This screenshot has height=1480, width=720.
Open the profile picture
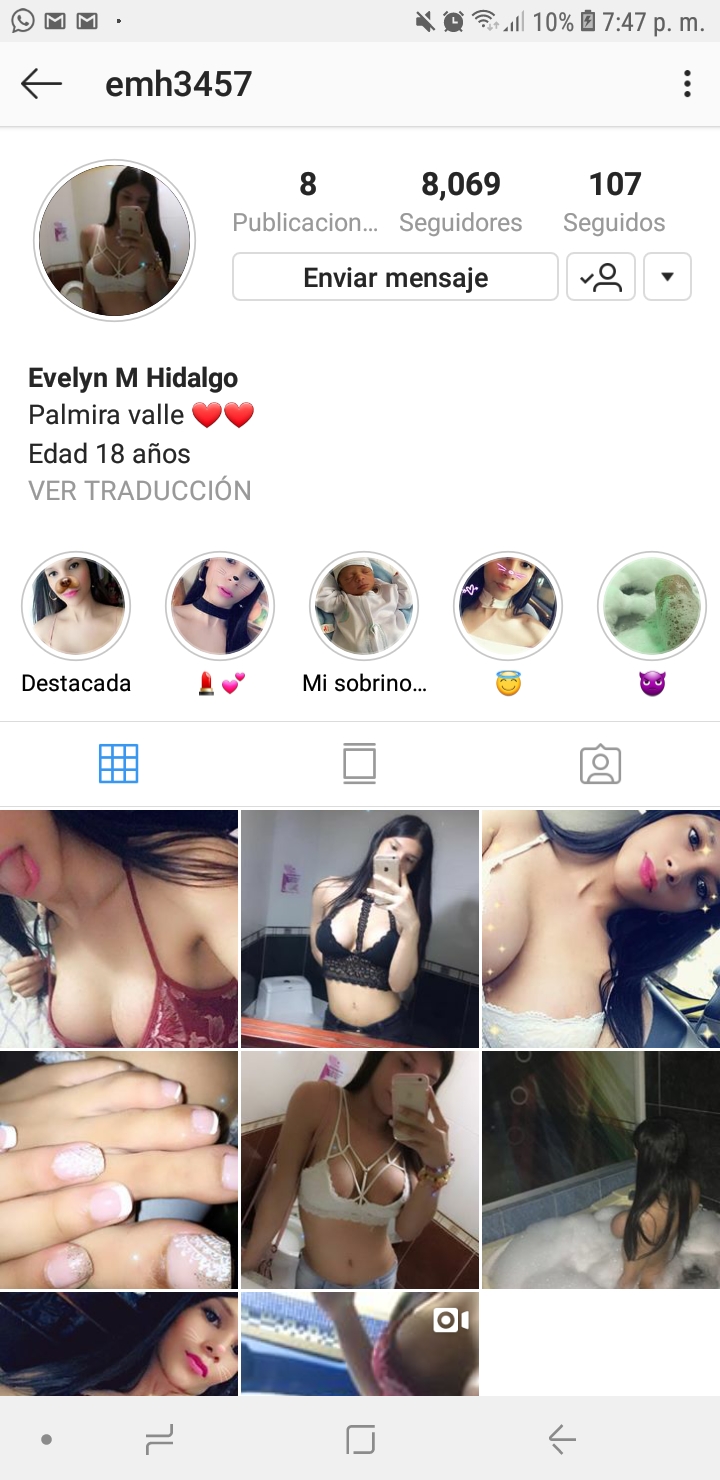(x=114, y=240)
